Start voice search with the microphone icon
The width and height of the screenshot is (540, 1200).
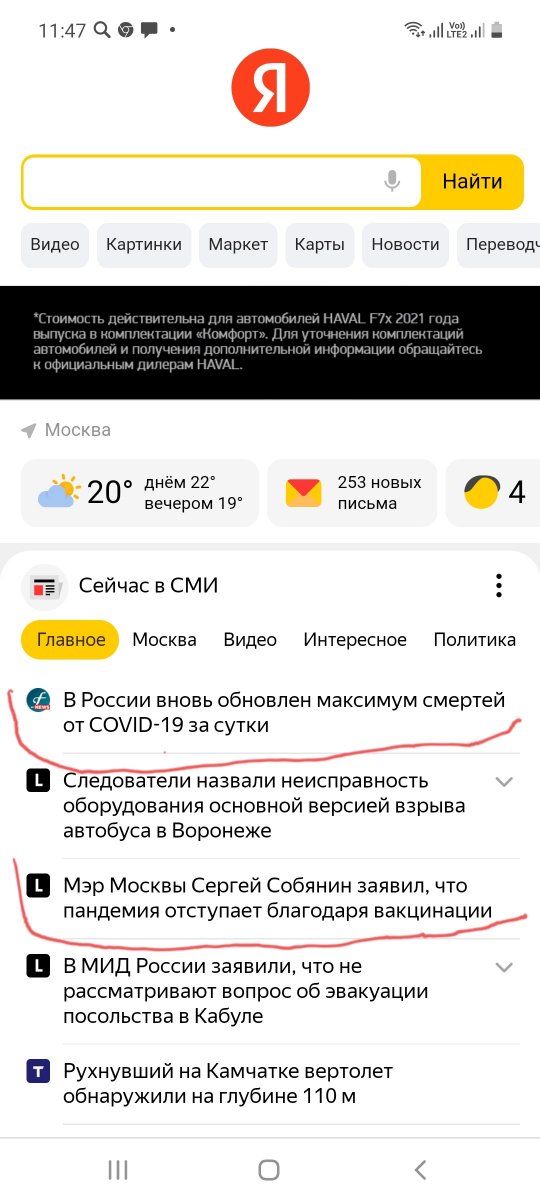pos(392,182)
